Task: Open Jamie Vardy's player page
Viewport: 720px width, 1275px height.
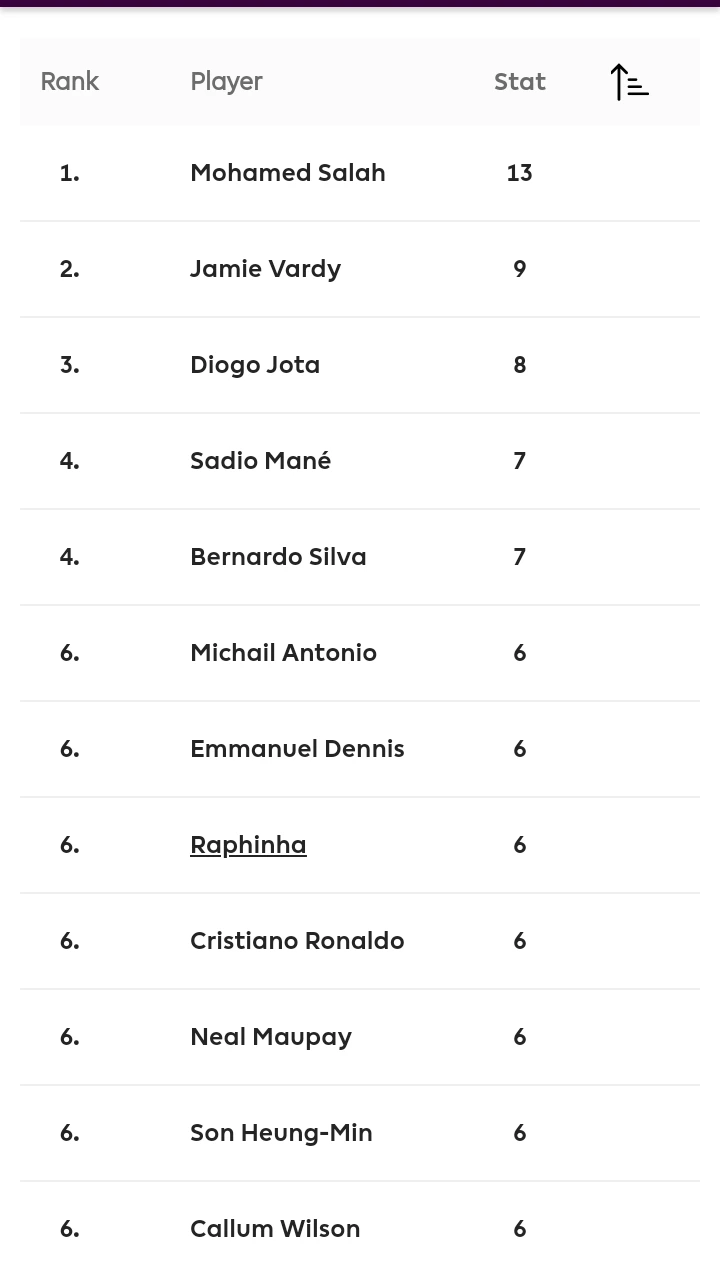Action: pyautogui.click(x=265, y=269)
